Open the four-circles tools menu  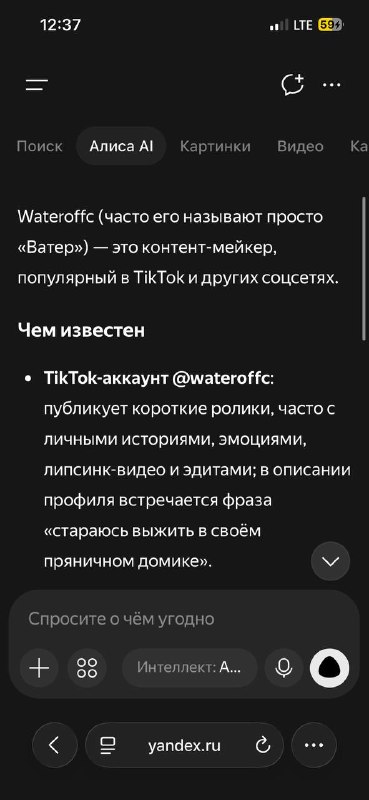87,667
